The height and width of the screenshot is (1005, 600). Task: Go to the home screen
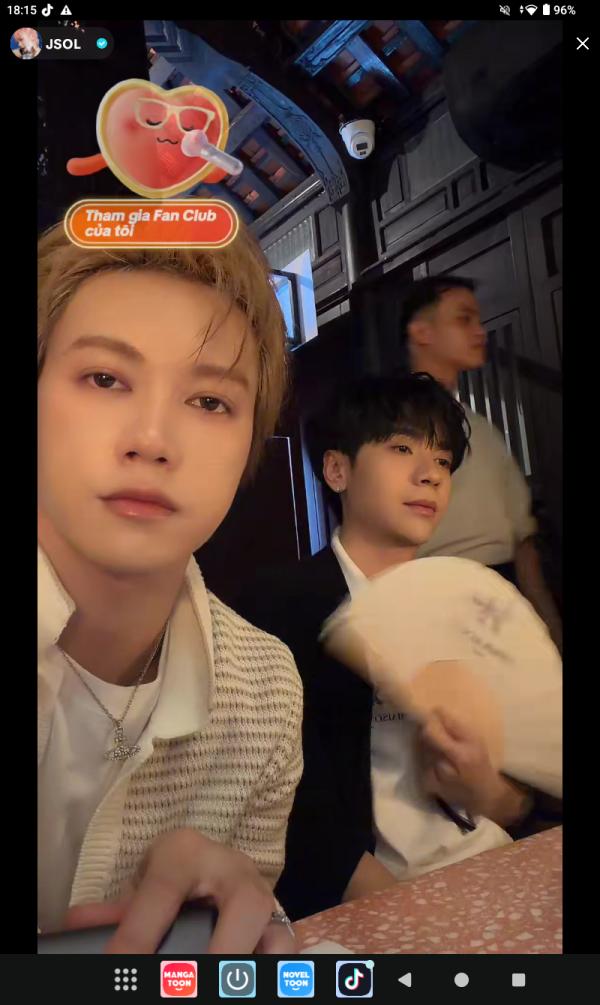(x=462, y=979)
